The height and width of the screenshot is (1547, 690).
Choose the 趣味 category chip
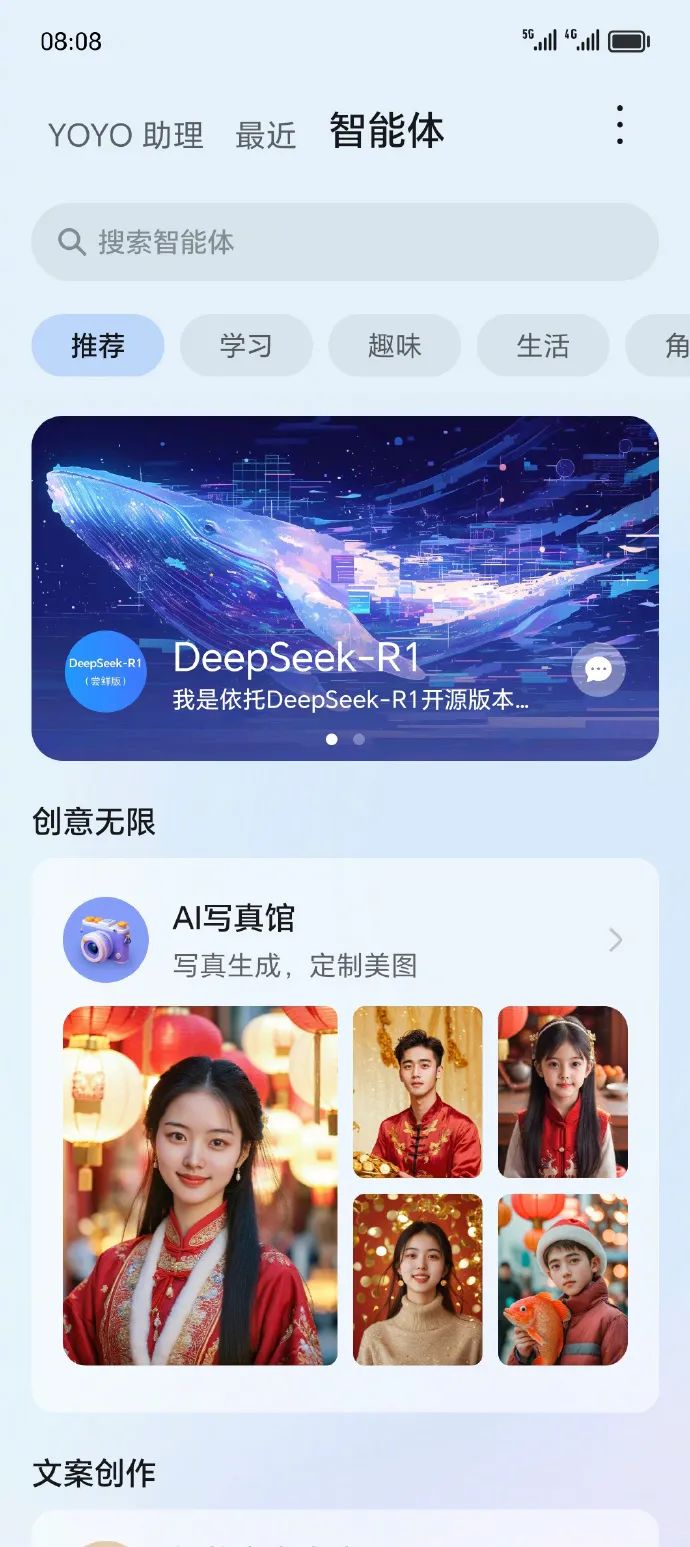click(x=394, y=346)
